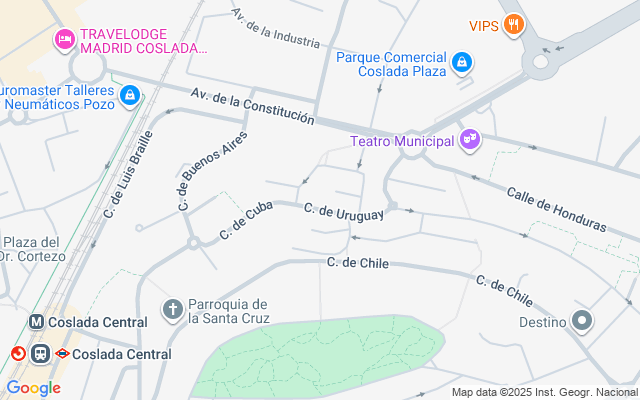Tap the Parque Comercial Coslada Plaza pin
The height and width of the screenshot is (400, 640).
click(x=461, y=64)
